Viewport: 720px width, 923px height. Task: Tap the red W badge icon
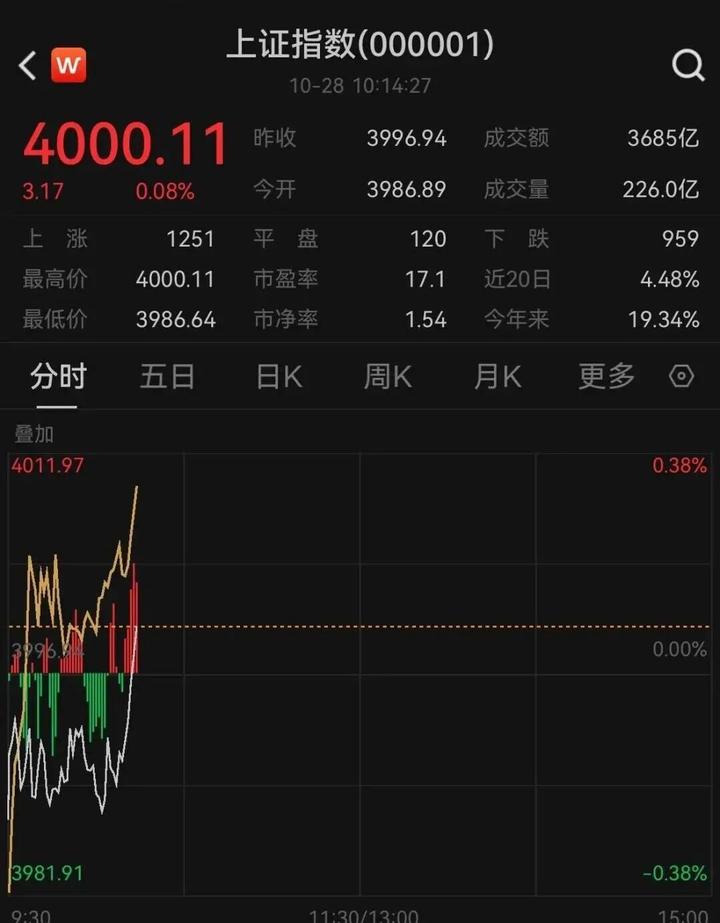pyautogui.click(x=69, y=66)
